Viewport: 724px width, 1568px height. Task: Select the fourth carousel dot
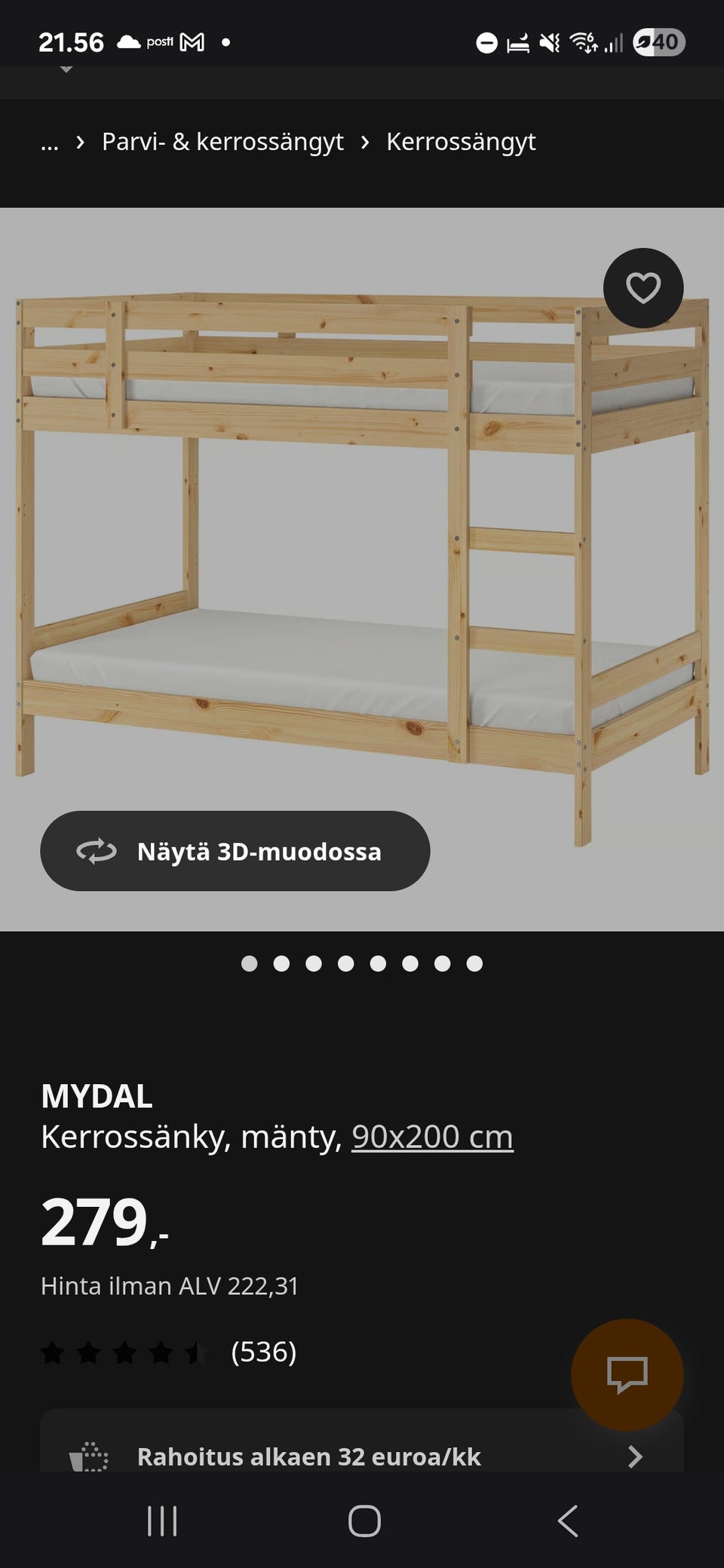[x=345, y=963]
